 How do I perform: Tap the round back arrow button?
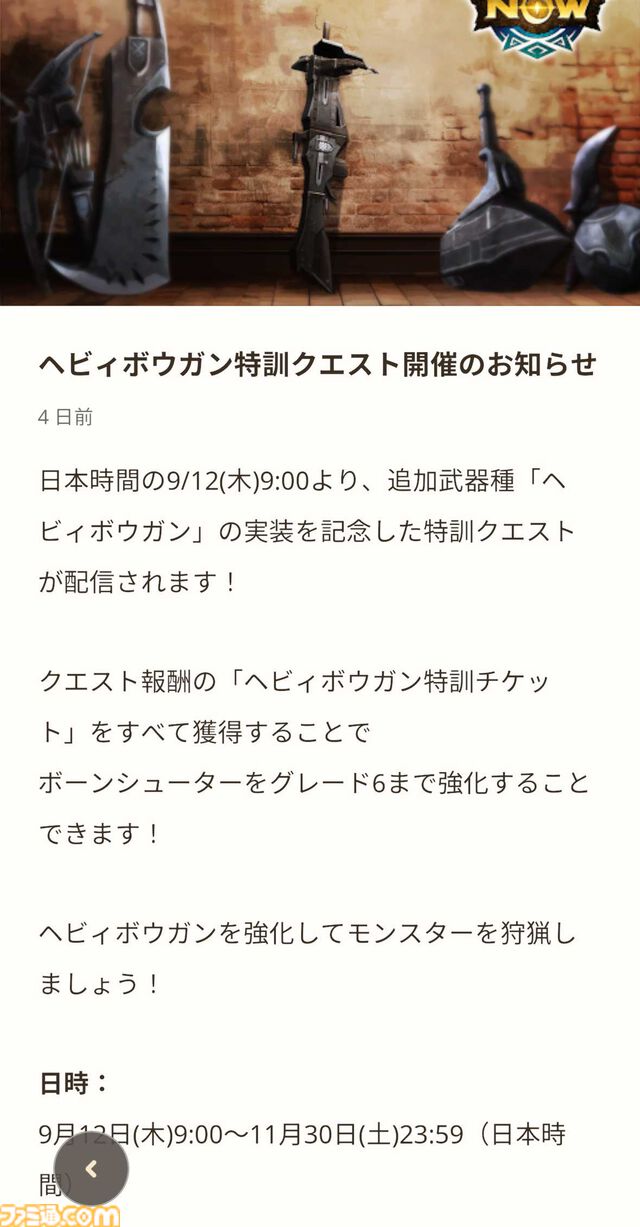(91, 1169)
